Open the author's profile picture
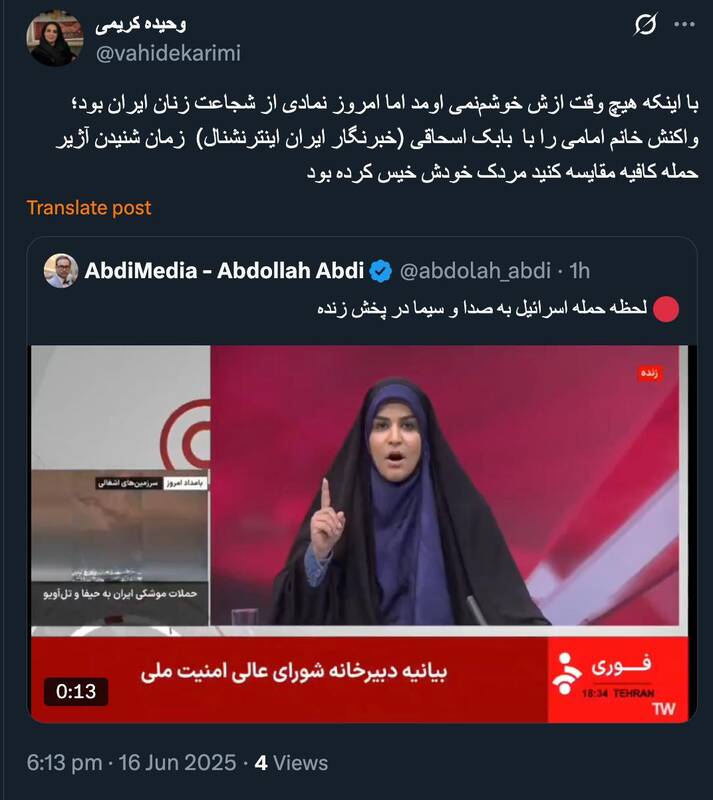This screenshot has width=713, height=800. point(52,37)
